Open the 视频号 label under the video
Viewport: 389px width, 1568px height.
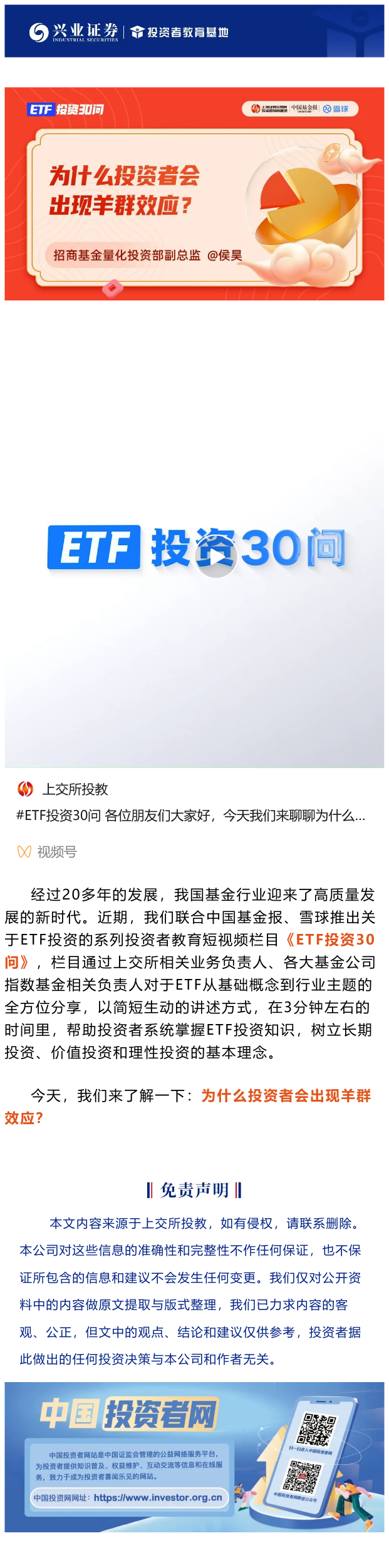(56, 852)
